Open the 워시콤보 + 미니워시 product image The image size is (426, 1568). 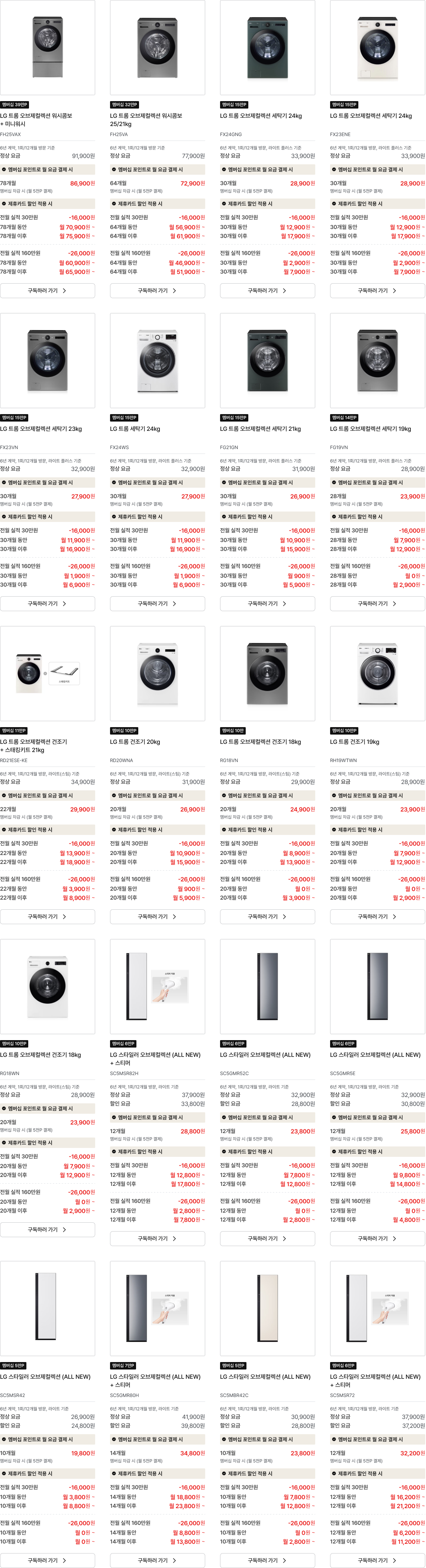coord(48,48)
